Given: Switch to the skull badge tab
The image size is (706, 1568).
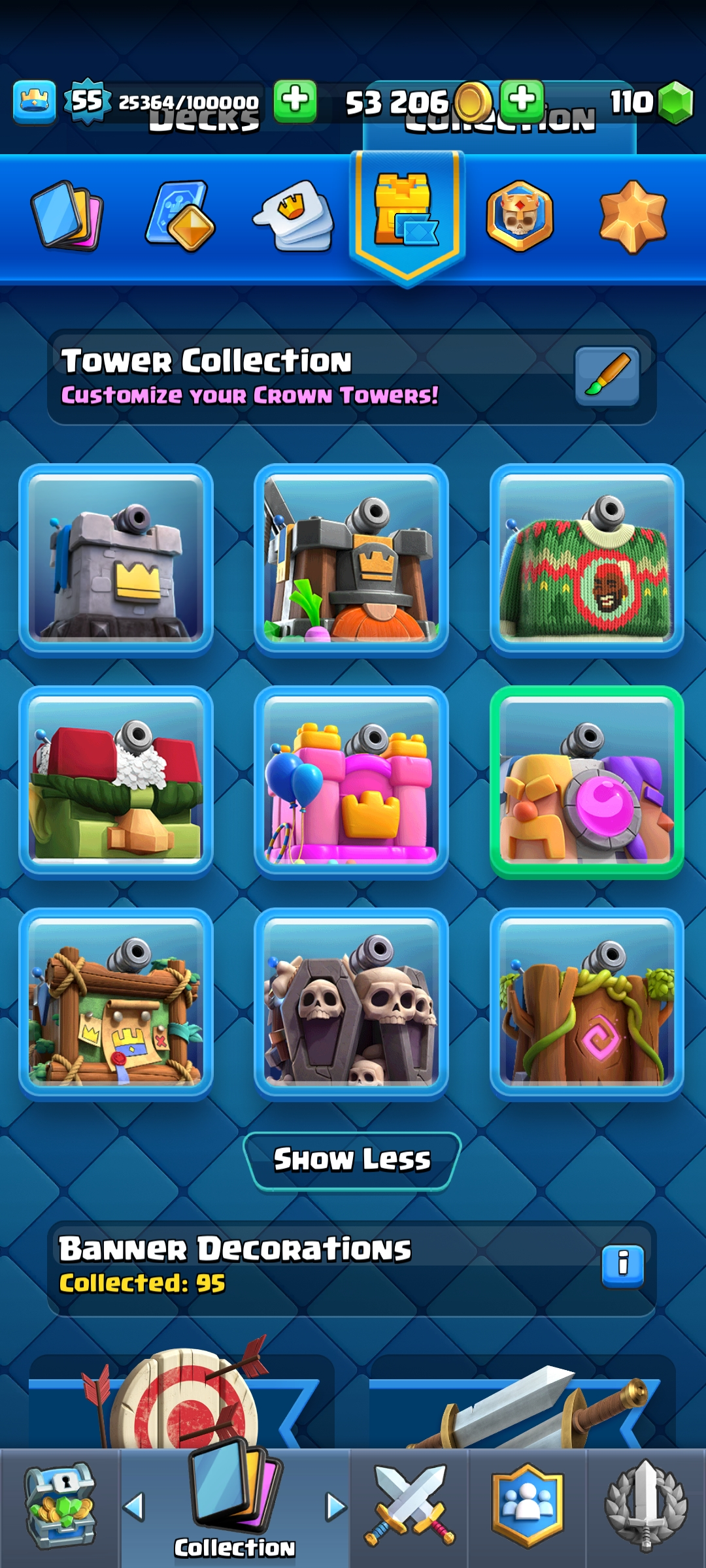Looking at the screenshot, I should tap(520, 216).
